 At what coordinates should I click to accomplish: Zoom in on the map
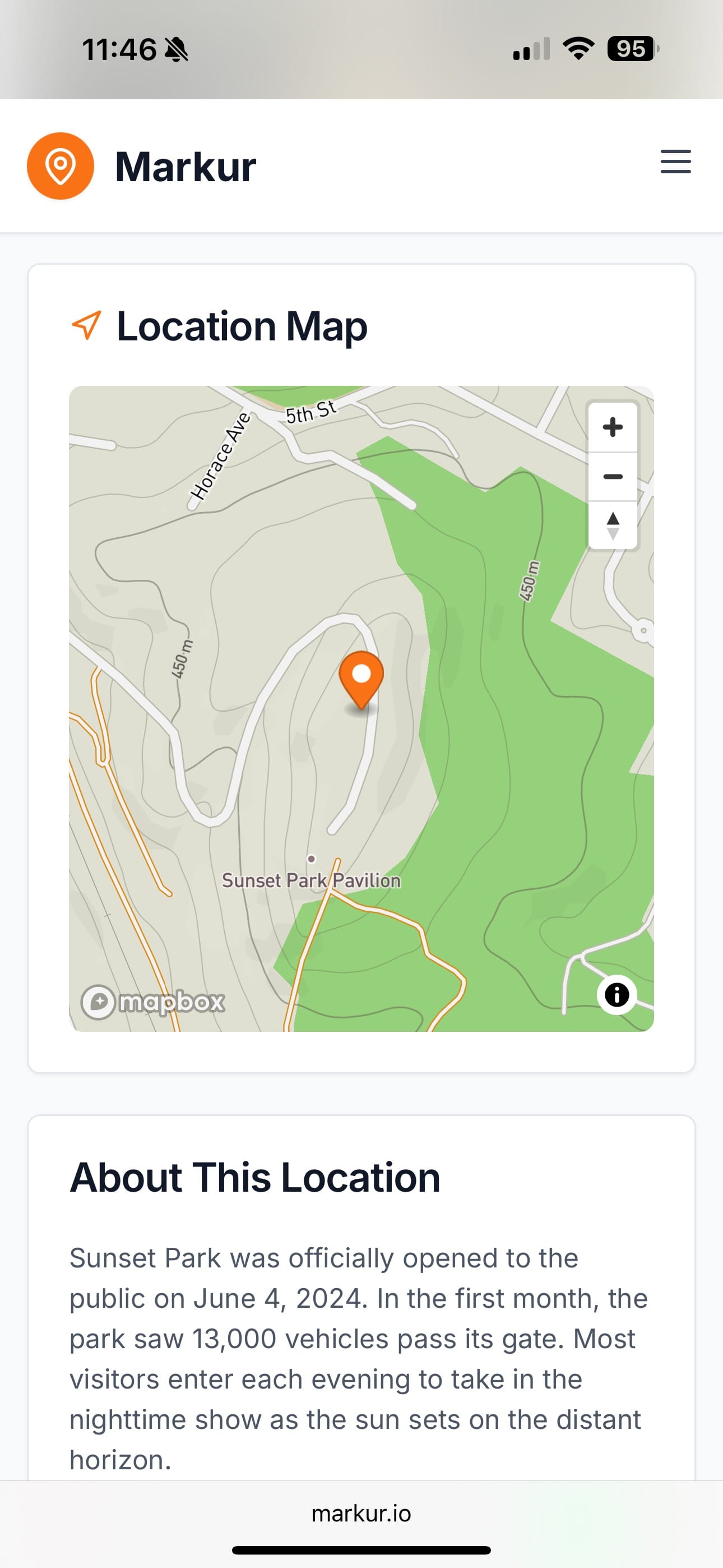[x=612, y=427]
